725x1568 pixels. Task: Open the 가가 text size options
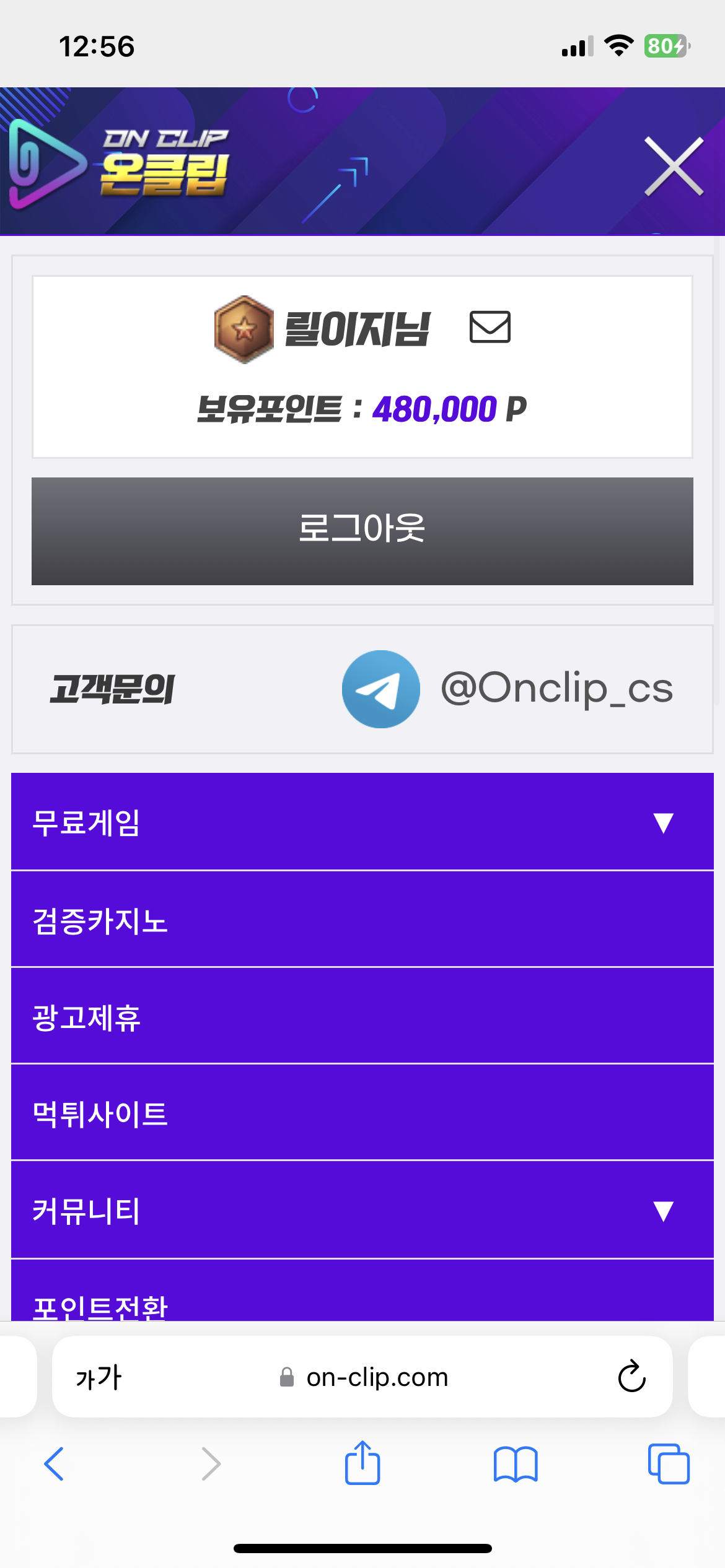[99, 1377]
